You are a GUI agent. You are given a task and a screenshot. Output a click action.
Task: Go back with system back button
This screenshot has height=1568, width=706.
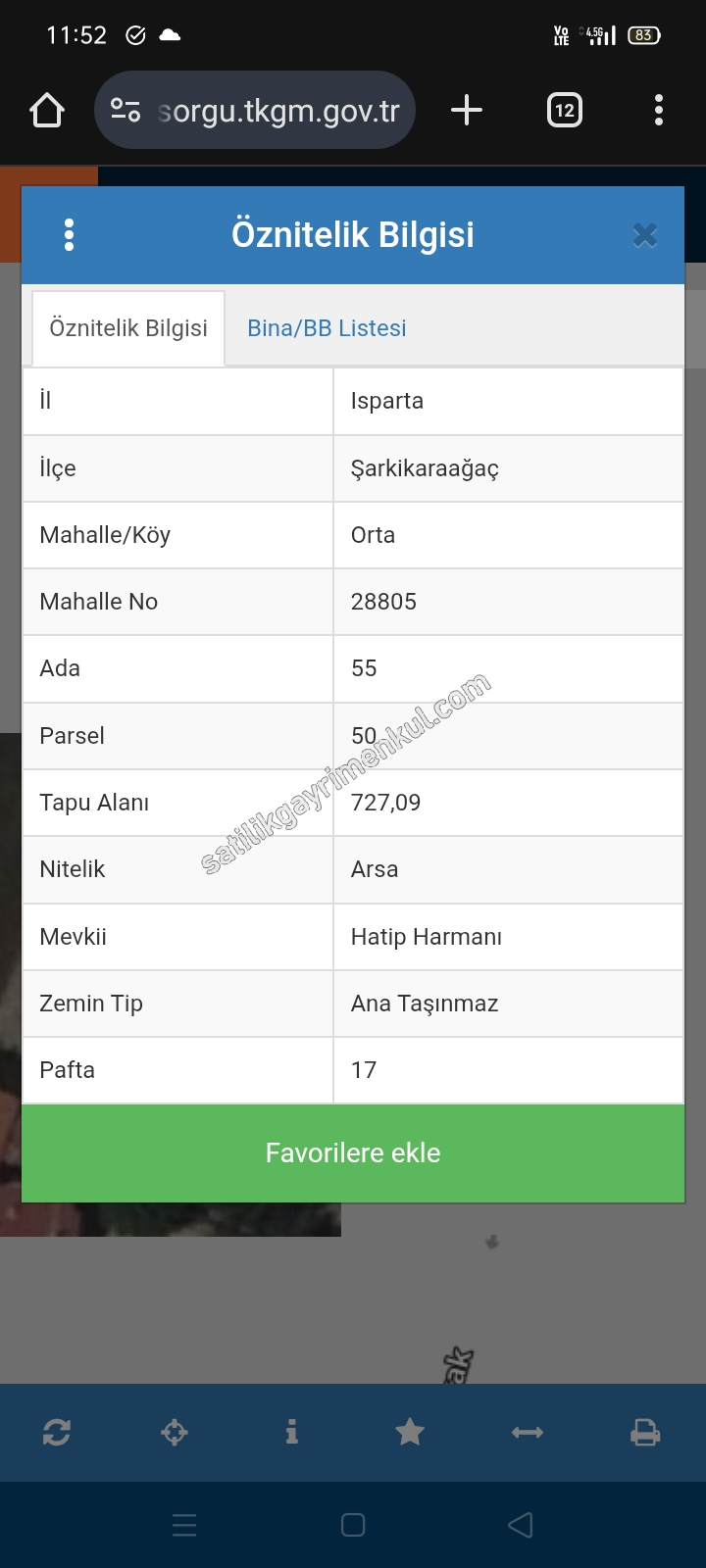(521, 1525)
